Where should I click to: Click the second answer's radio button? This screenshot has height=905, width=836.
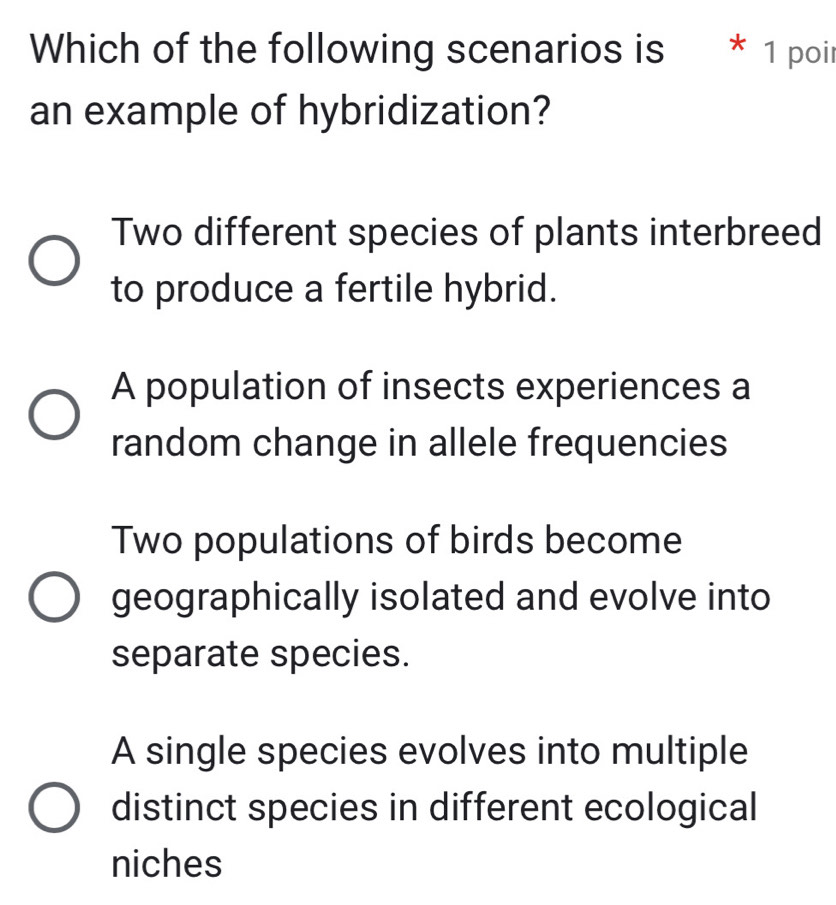[55, 414]
